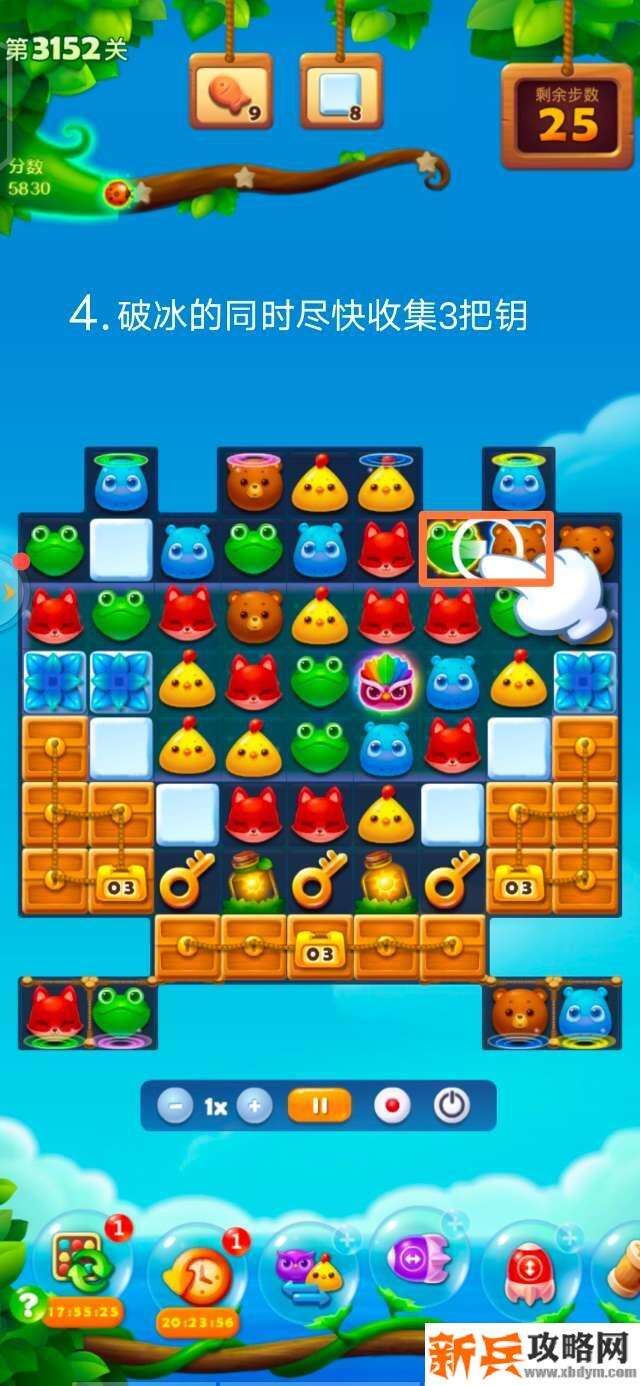Pause the game playback
The width and height of the screenshot is (640, 1386).
pos(320,1107)
